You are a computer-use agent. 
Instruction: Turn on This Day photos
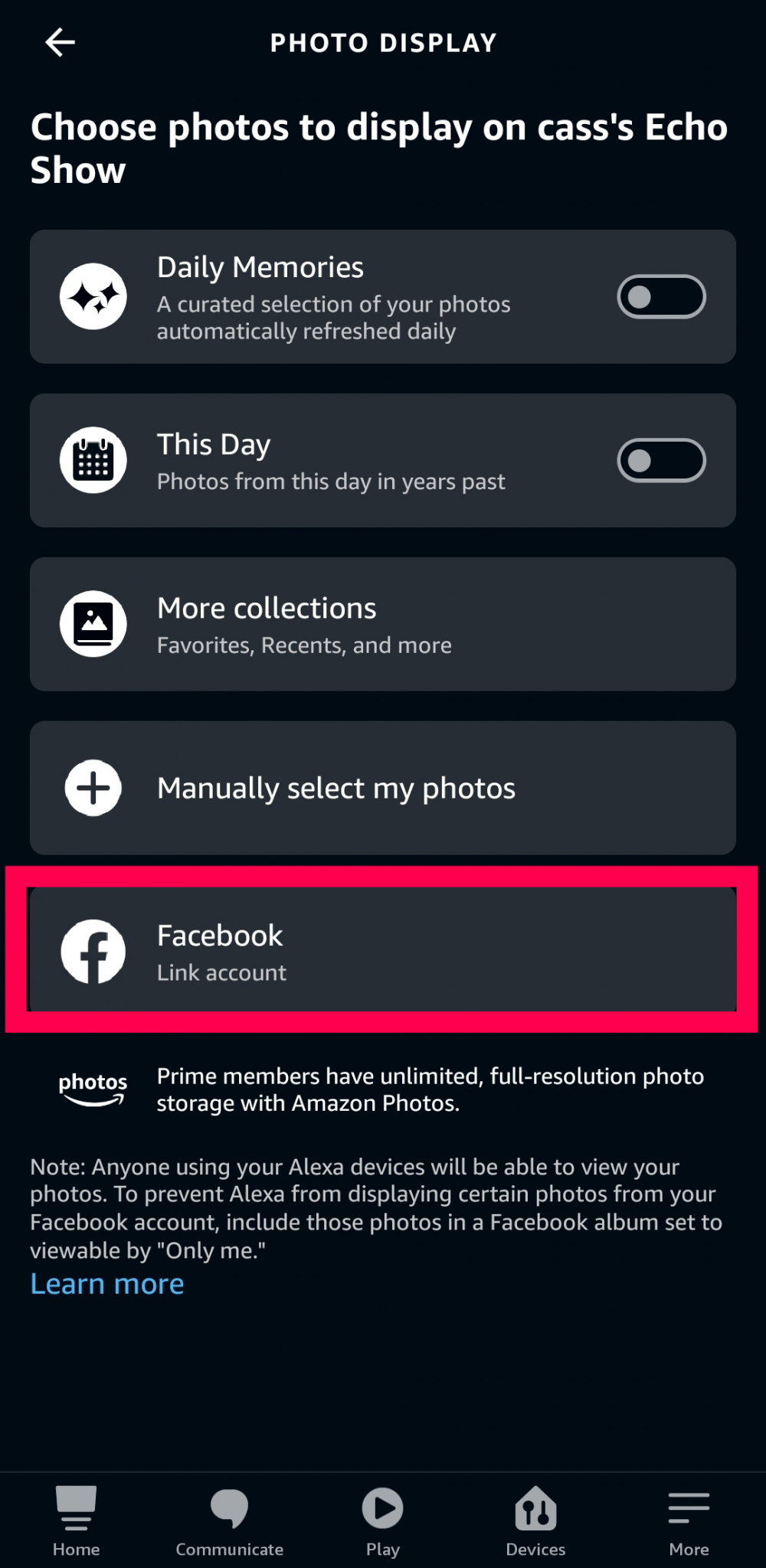[x=661, y=461]
